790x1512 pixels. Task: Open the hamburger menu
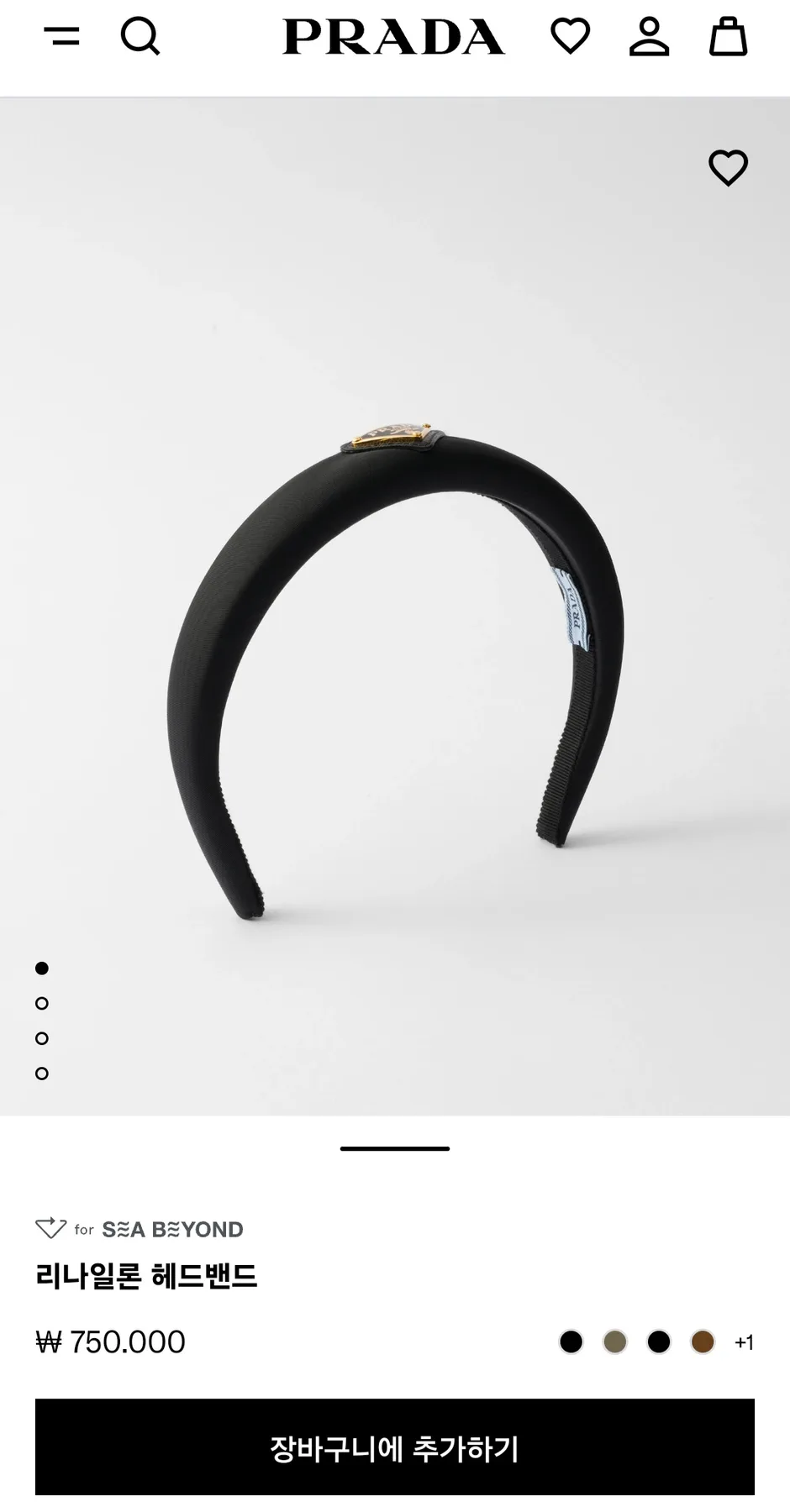[61, 36]
